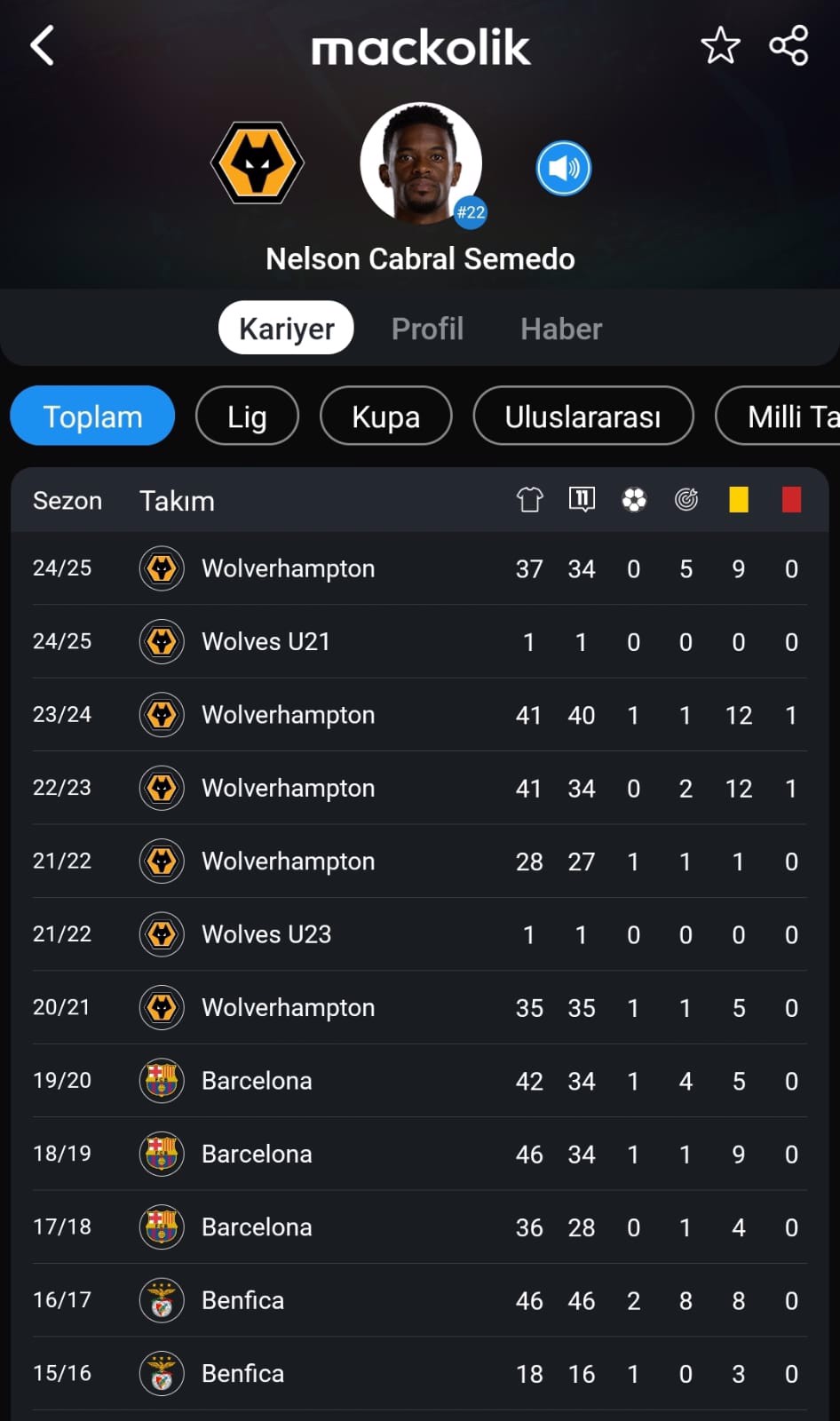This screenshot has height=1421, width=840.
Task: Open the 24/25 Wolves U21 season row
Action: pos(420,641)
